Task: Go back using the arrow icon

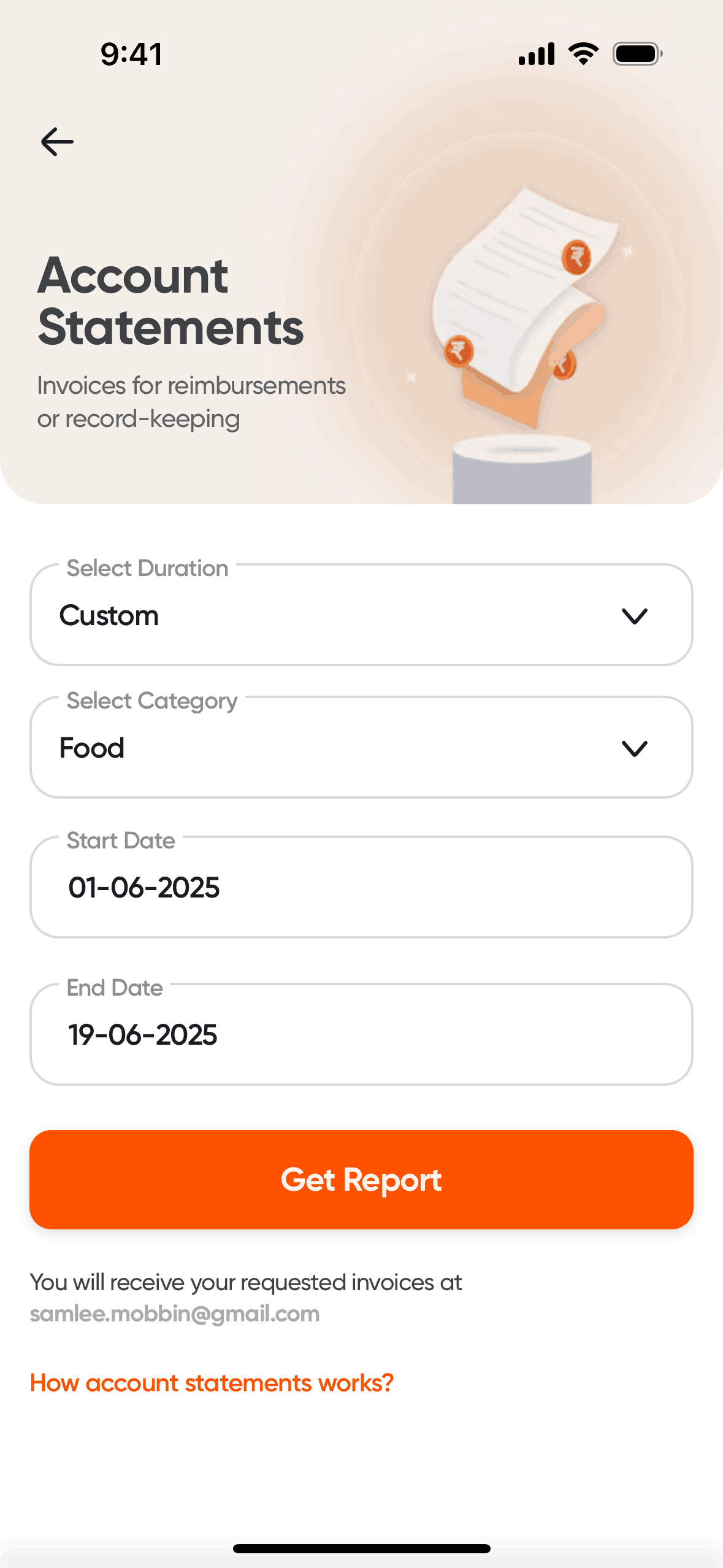Action: (57, 142)
